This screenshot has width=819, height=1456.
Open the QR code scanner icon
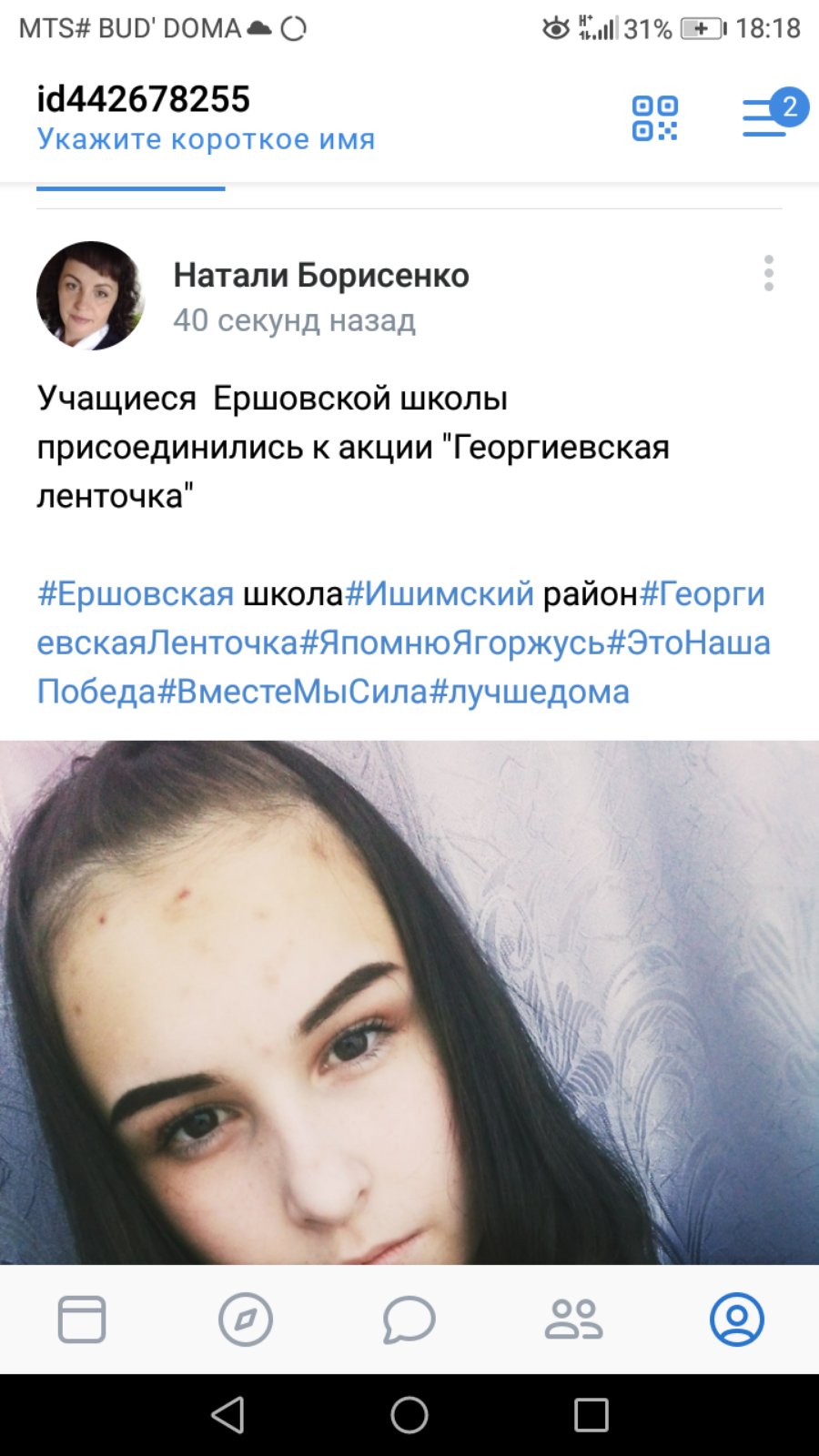point(655,118)
